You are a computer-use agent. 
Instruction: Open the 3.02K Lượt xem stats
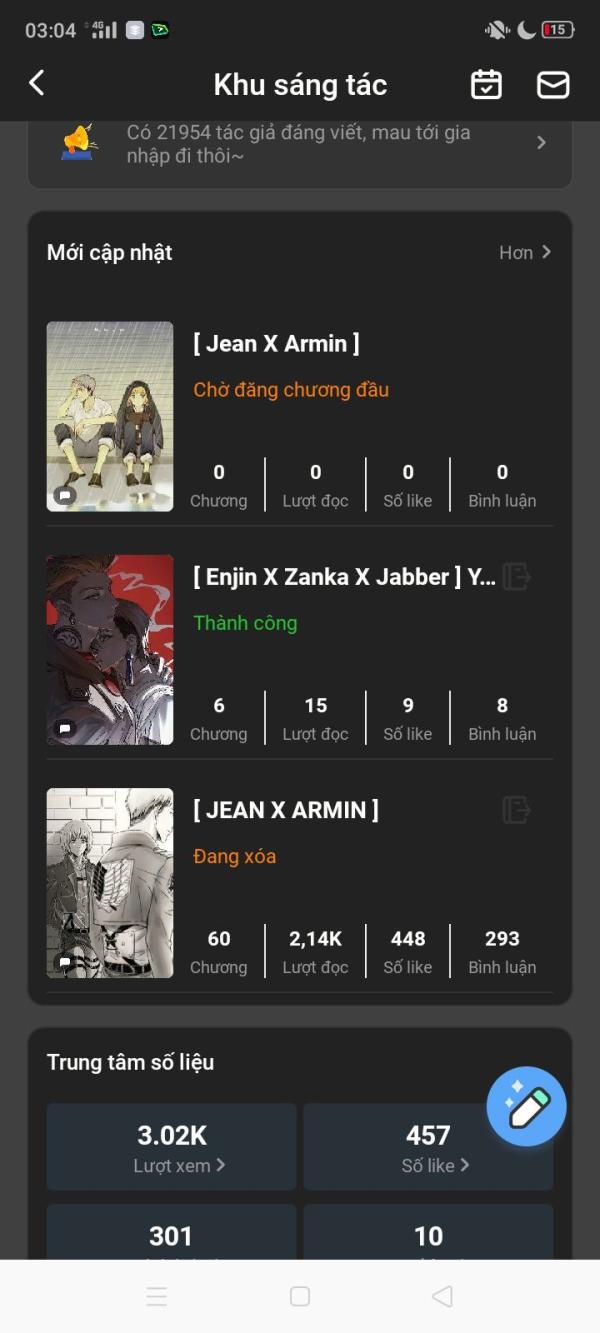(x=172, y=1147)
